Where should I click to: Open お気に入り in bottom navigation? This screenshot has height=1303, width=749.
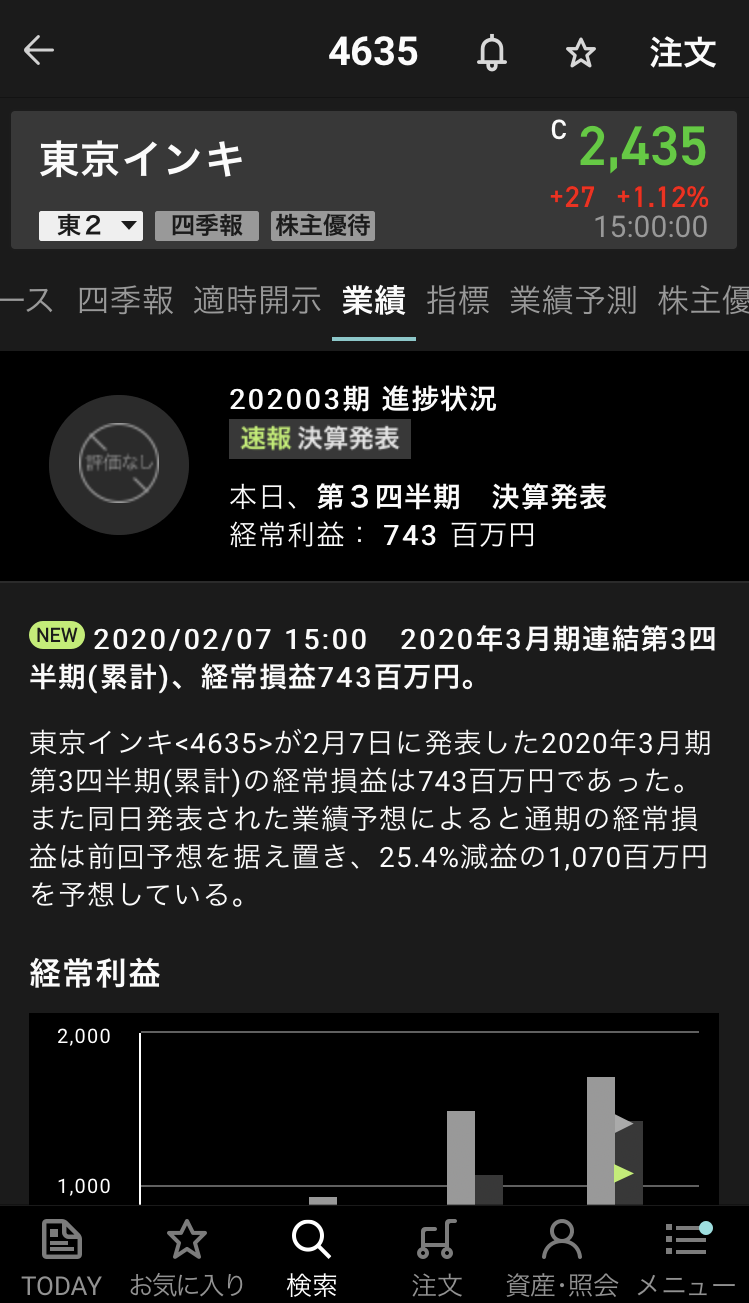187,1257
